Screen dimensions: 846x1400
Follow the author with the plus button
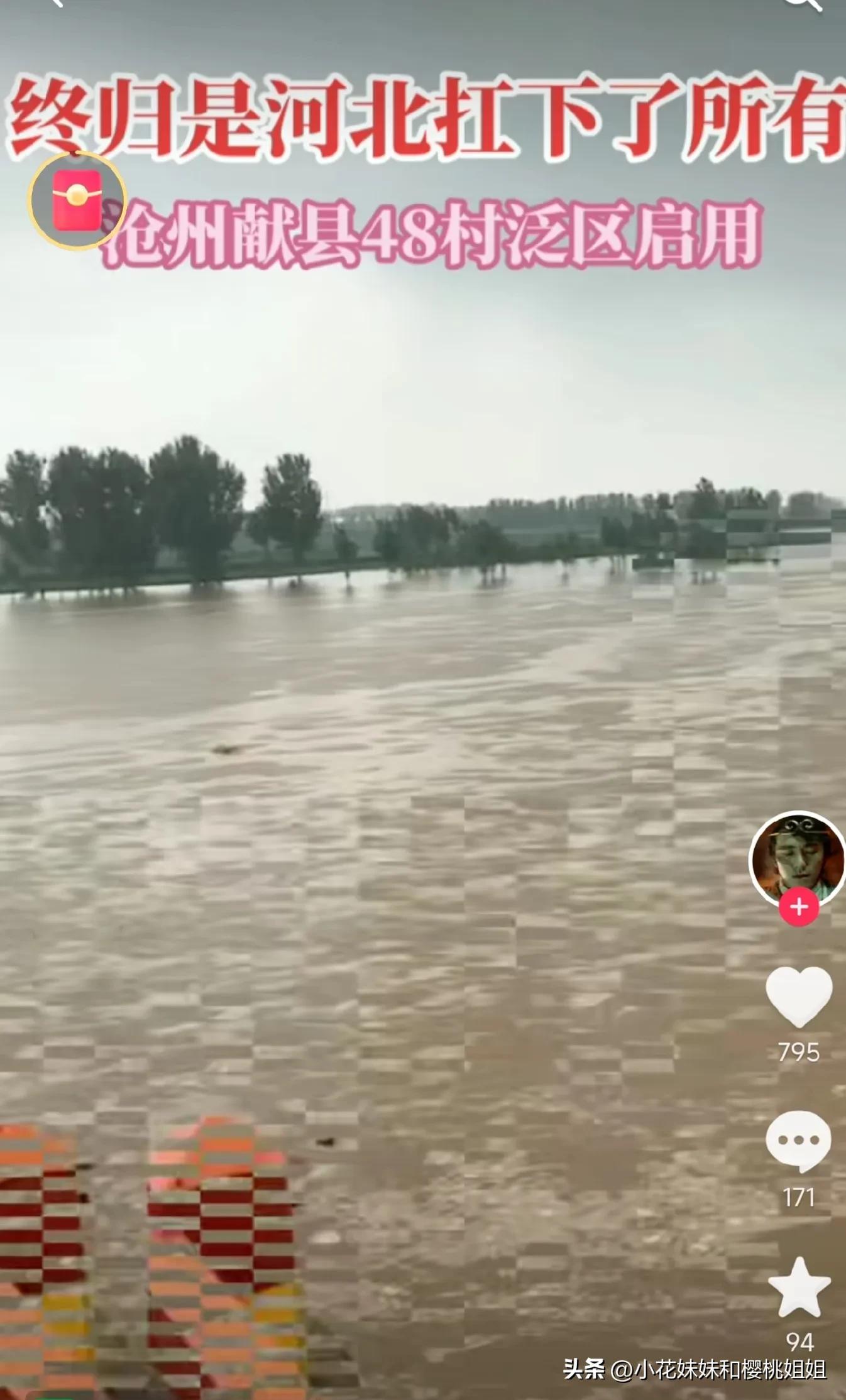click(x=798, y=907)
